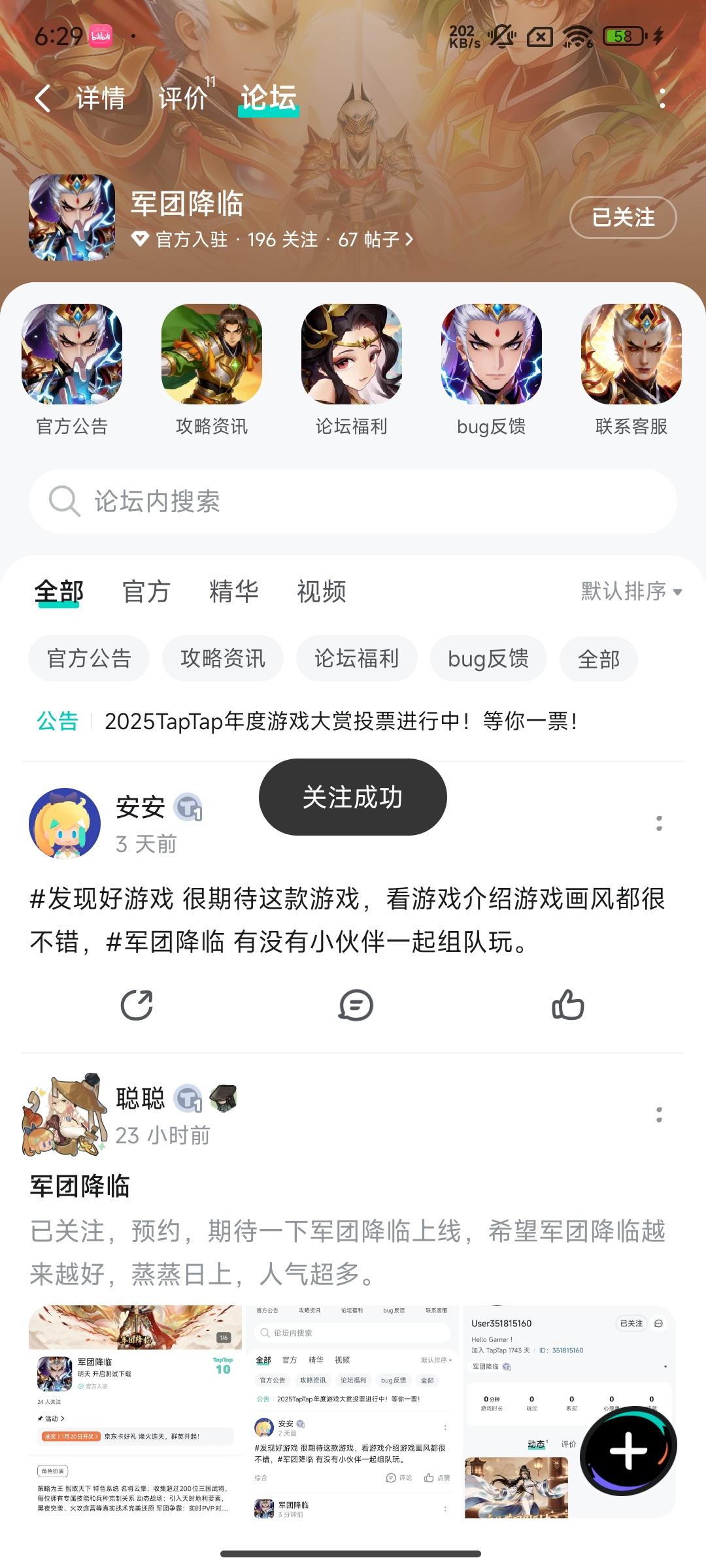Go back using the top-left arrow
Screen dimensions: 706x1568
(43, 99)
